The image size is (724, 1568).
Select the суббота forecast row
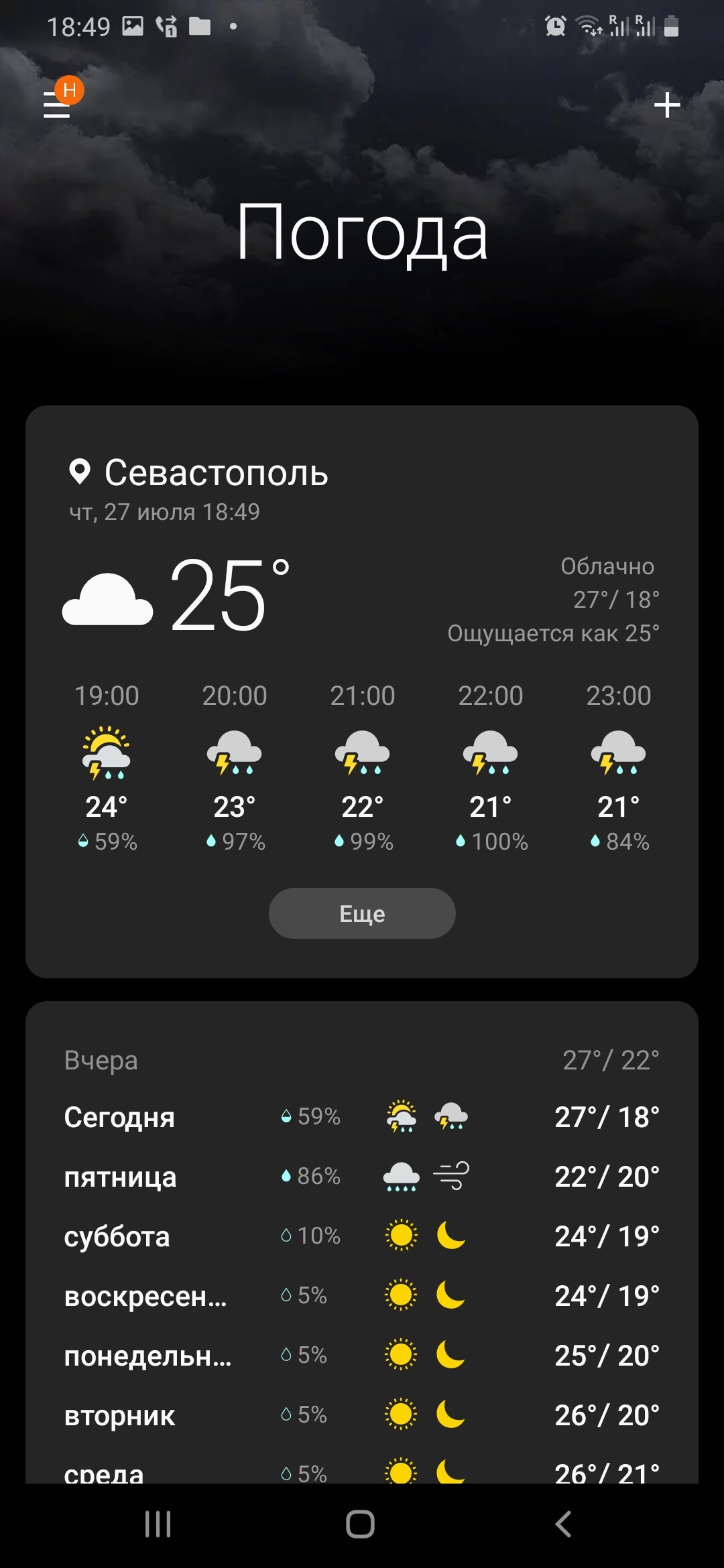(361, 1236)
